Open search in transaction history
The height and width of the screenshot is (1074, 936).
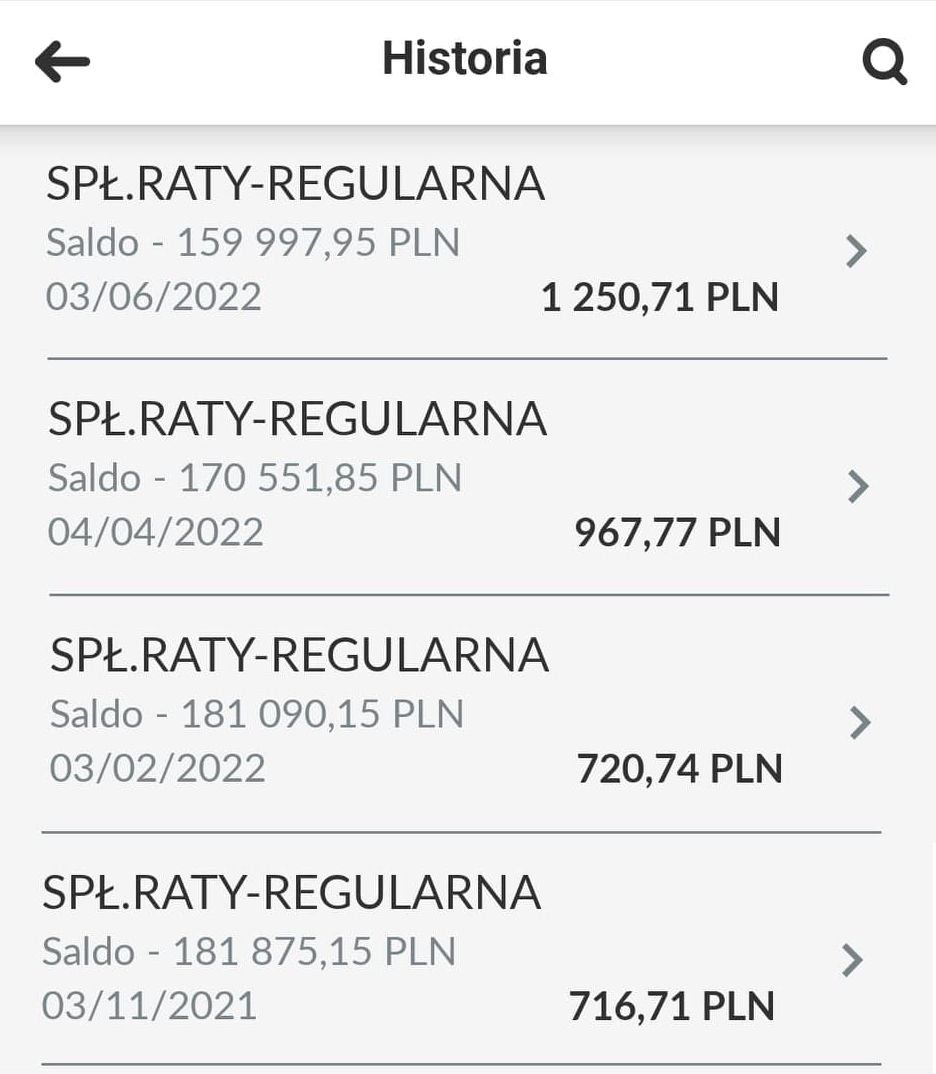pos(884,62)
